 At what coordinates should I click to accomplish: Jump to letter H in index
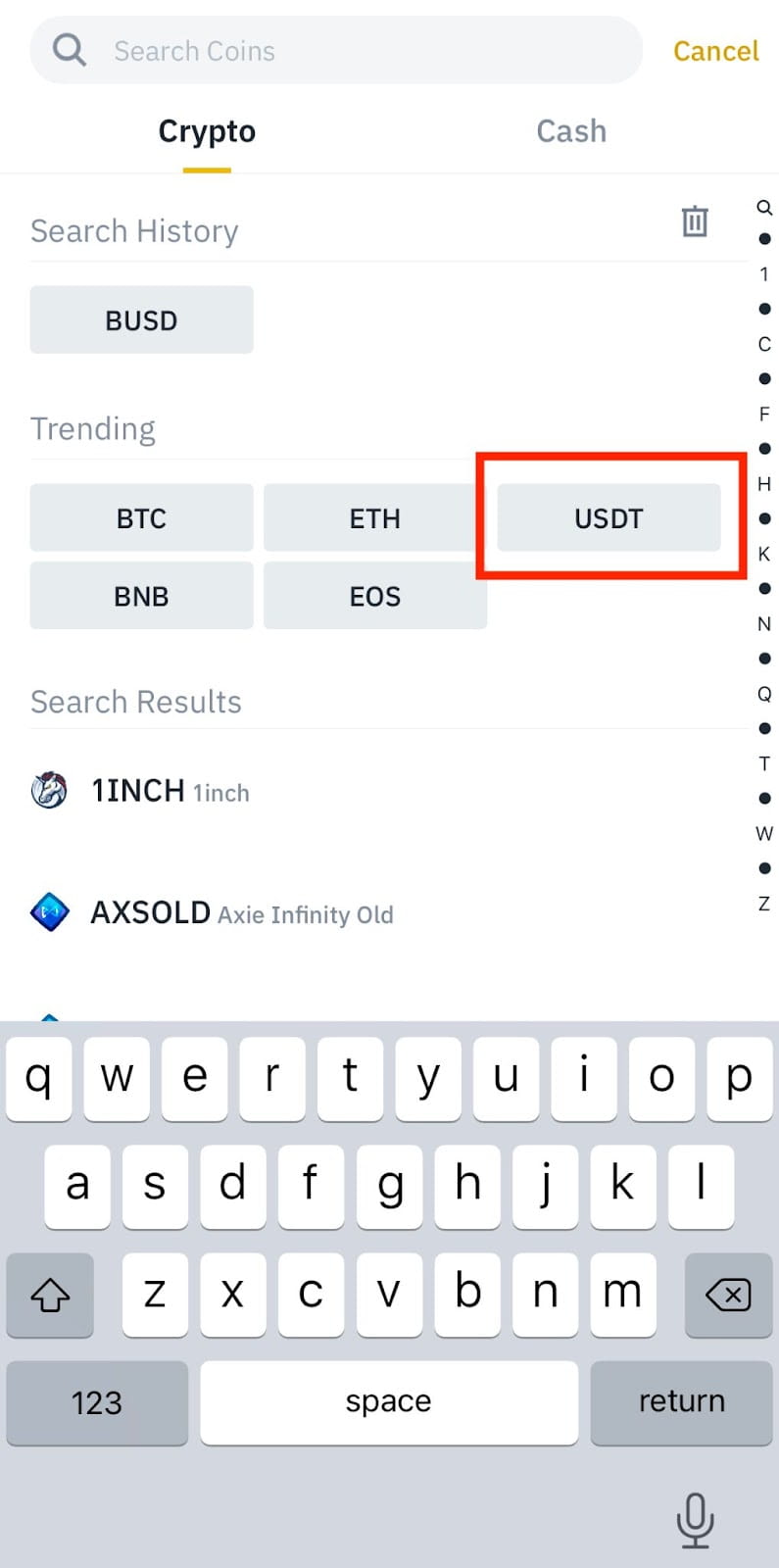pos(764,484)
